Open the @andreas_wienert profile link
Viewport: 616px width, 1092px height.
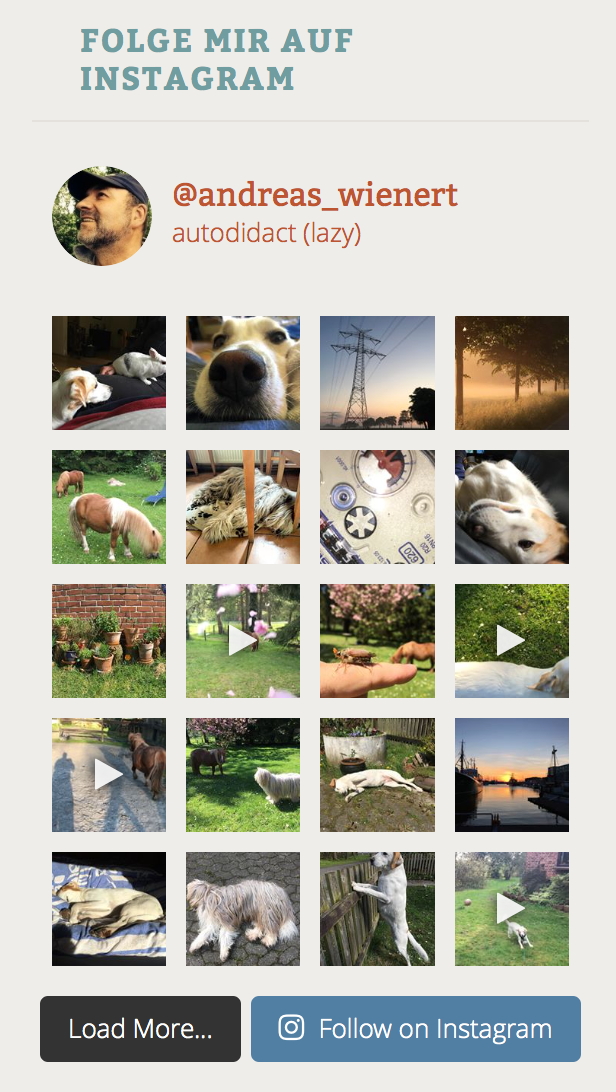tap(314, 194)
